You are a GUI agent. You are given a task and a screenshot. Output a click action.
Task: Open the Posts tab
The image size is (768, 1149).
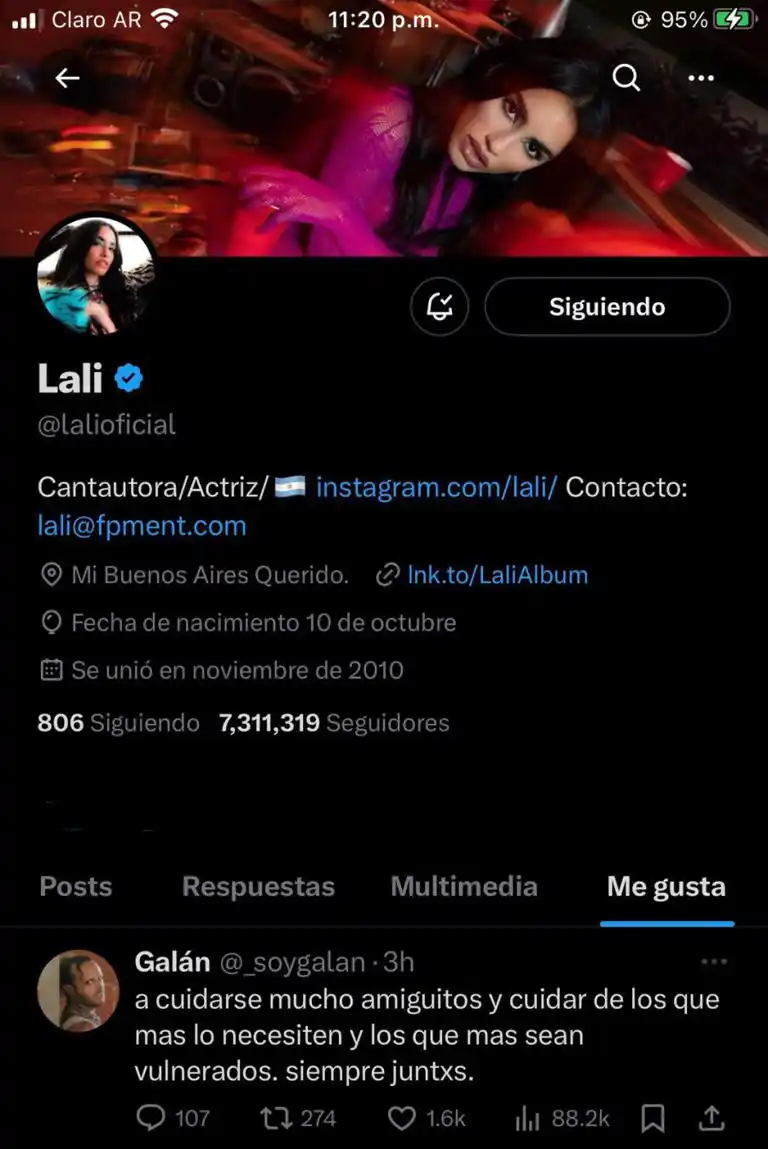74,886
